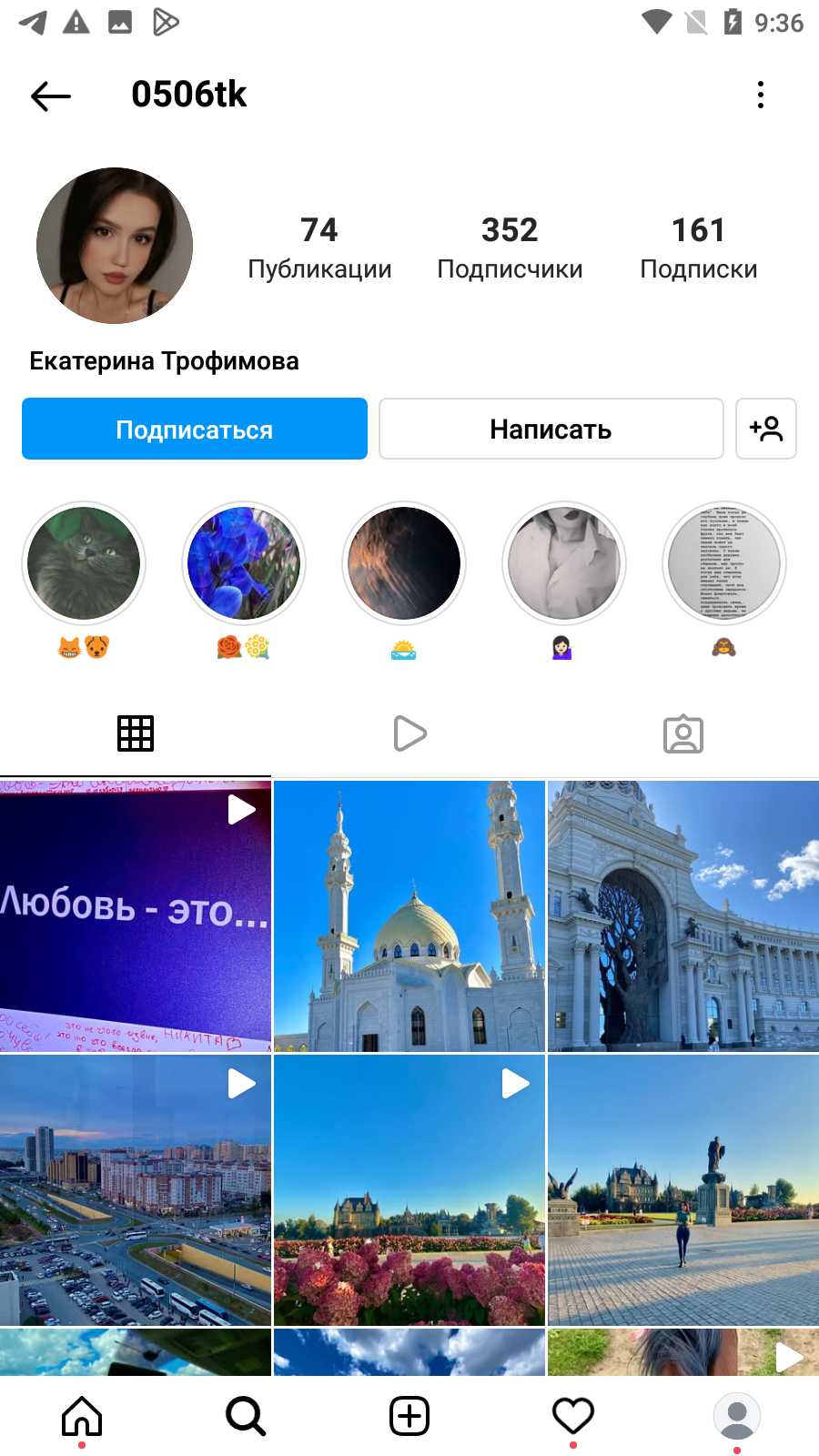Open the white mosque photo post
The height and width of the screenshot is (1456, 819).
tap(409, 916)
